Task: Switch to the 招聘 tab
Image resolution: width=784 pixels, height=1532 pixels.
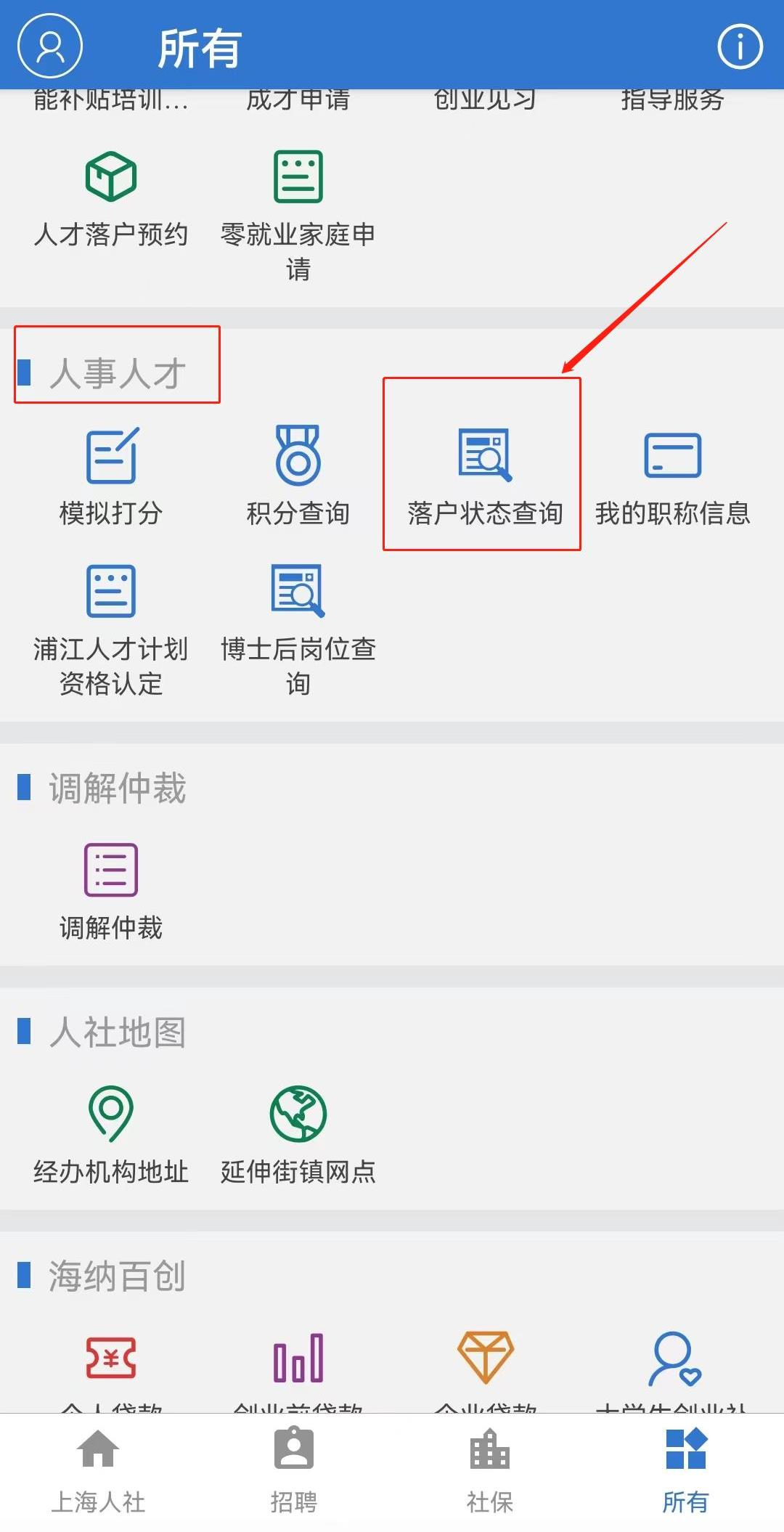Action: click(293, 1470)
